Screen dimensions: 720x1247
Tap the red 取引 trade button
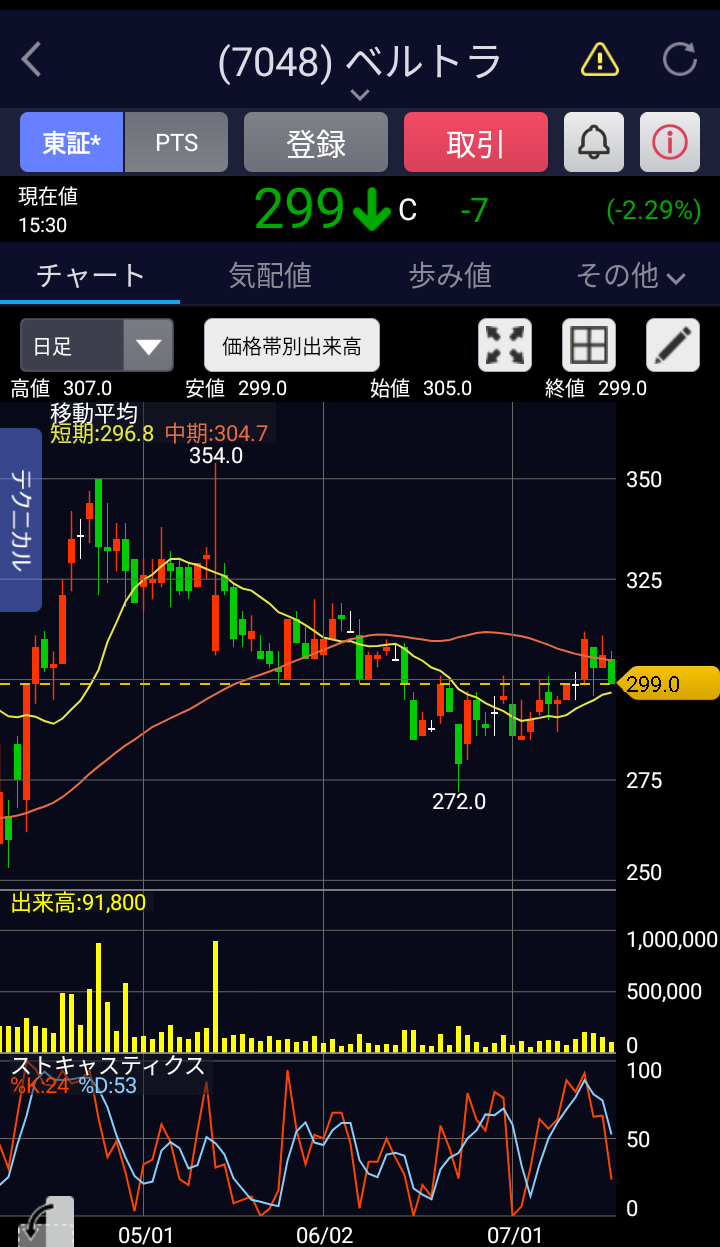coord(476,143)
